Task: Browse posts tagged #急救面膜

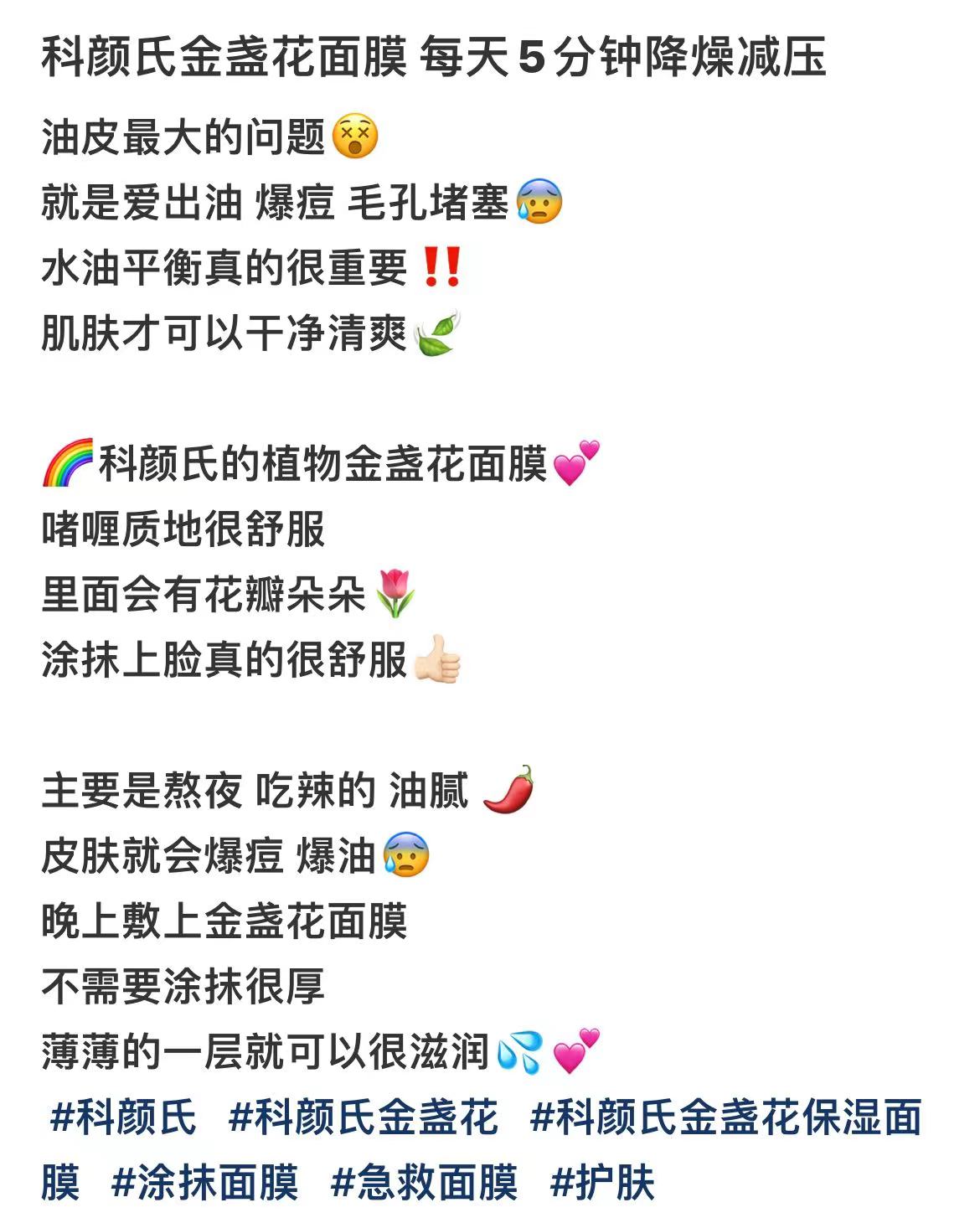Action: tap(424, 1182)
